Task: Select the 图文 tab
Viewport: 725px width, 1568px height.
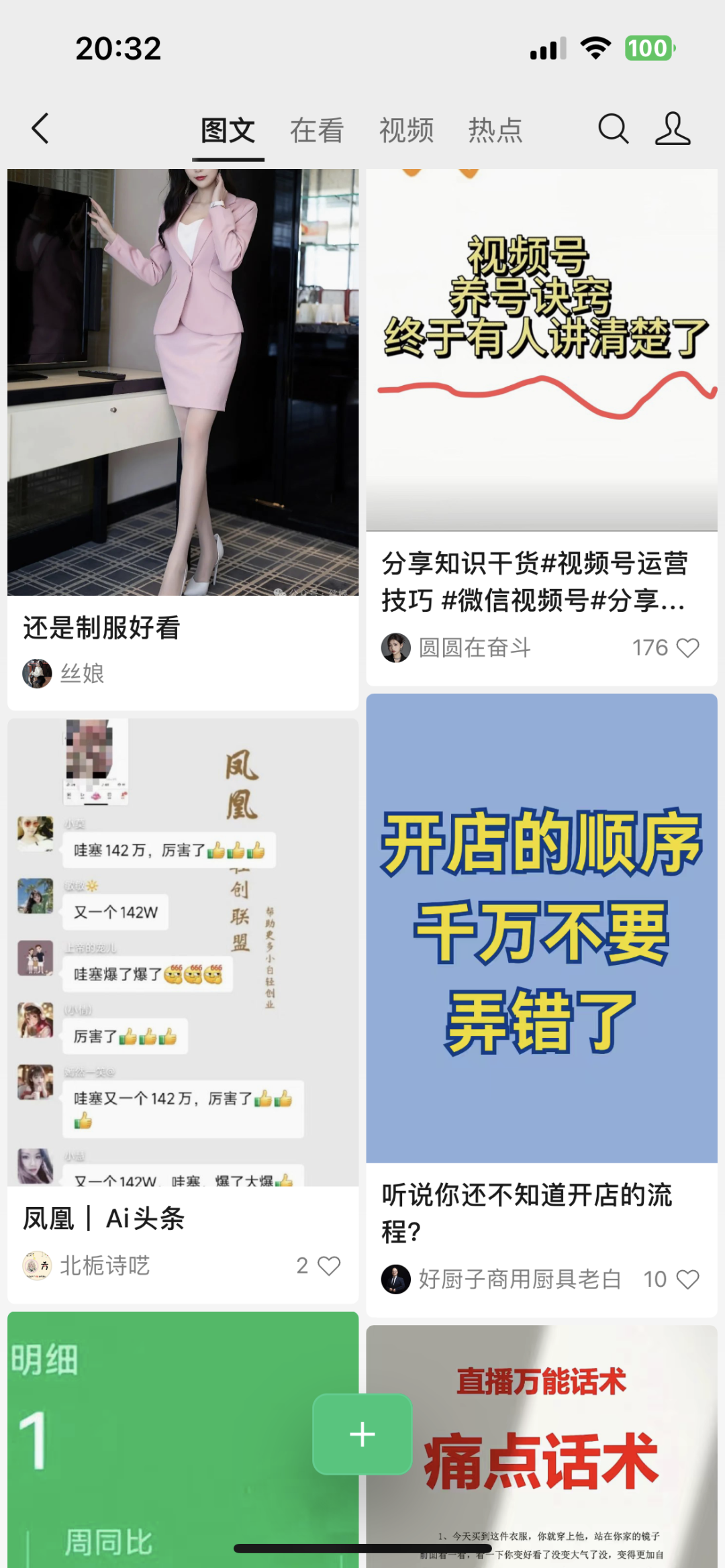Action: click(x=228, y=130)
